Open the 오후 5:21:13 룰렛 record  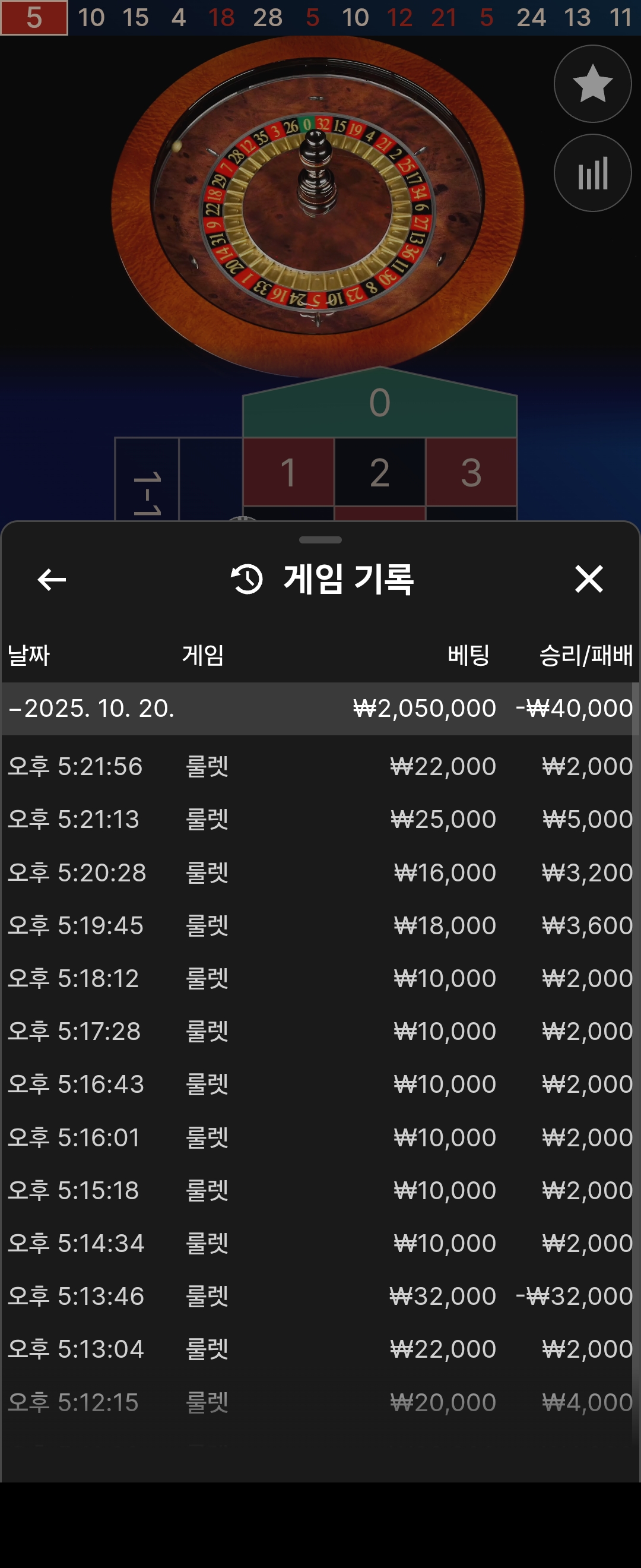coord(320,819)
